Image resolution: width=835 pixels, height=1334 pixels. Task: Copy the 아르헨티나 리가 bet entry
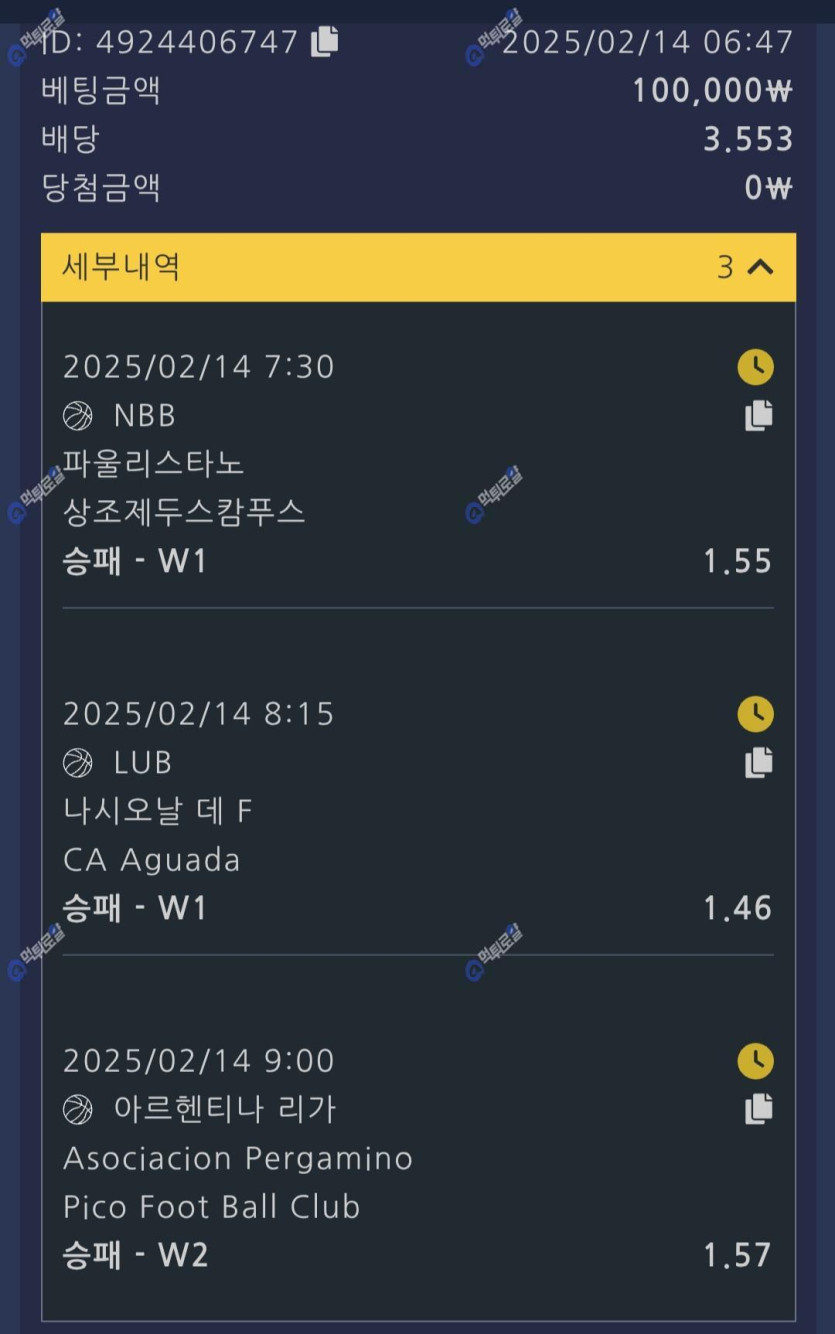pyautogui.click(x=759, y=1108)
